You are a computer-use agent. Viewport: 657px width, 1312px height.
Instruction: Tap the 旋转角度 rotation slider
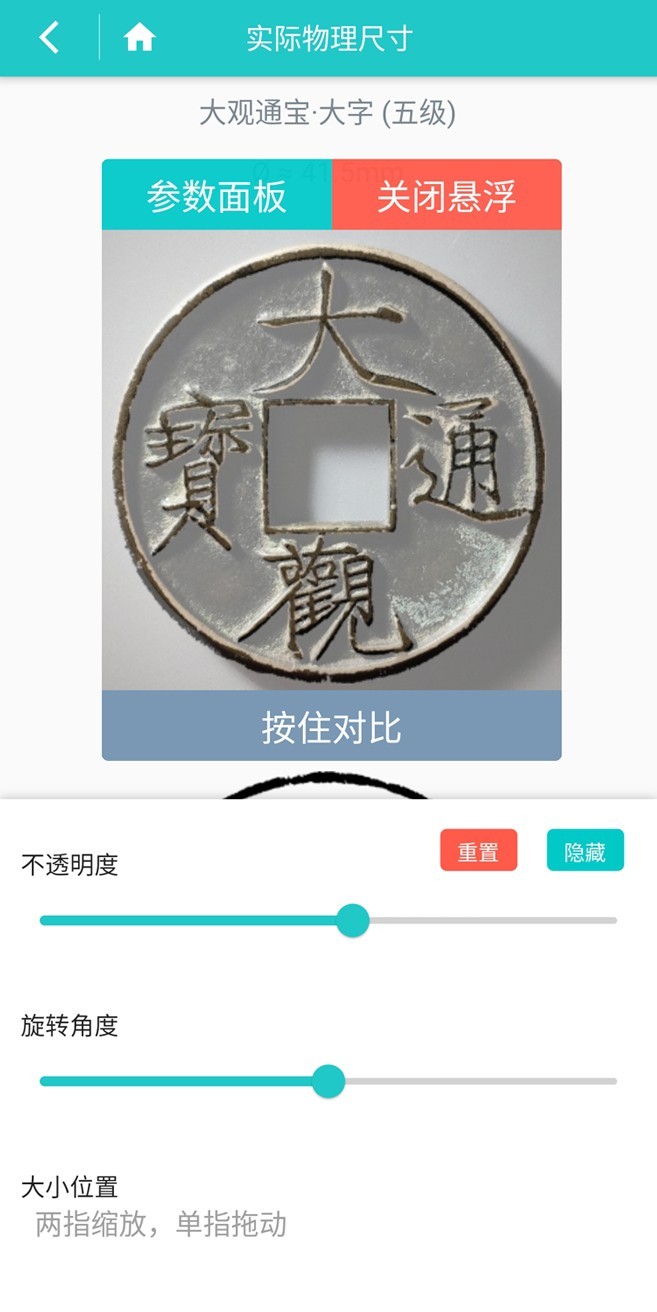[328, 1081]
